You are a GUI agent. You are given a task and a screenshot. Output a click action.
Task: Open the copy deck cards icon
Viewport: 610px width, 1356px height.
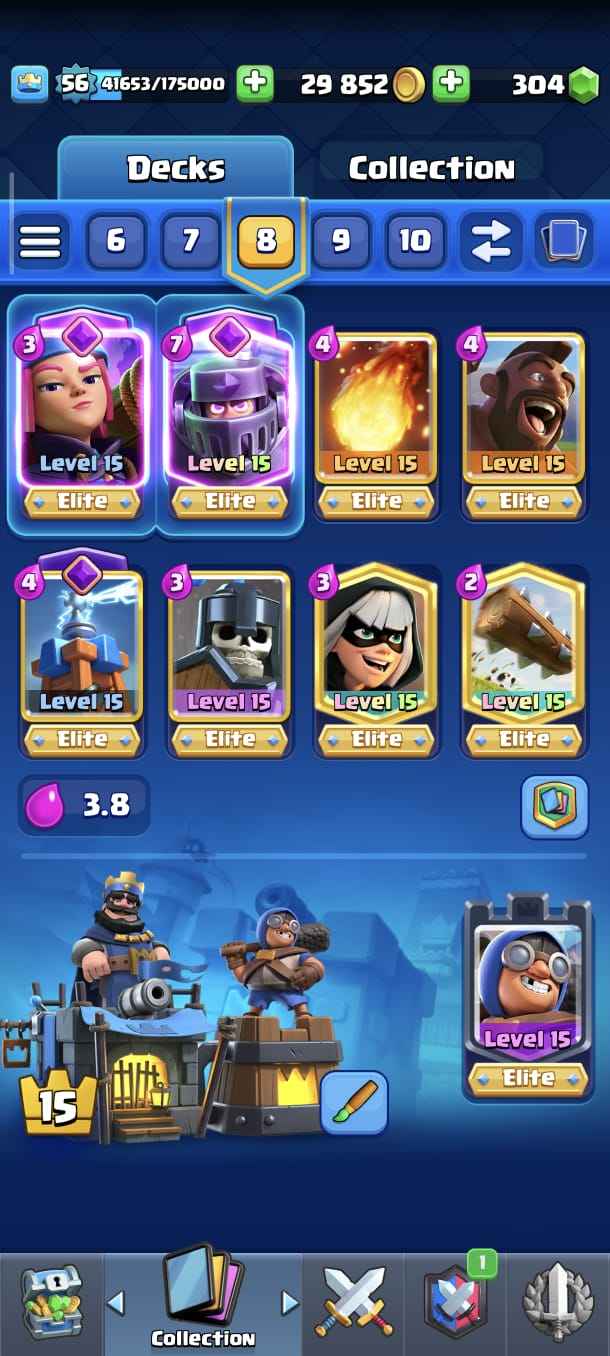(x=564, y=241)
